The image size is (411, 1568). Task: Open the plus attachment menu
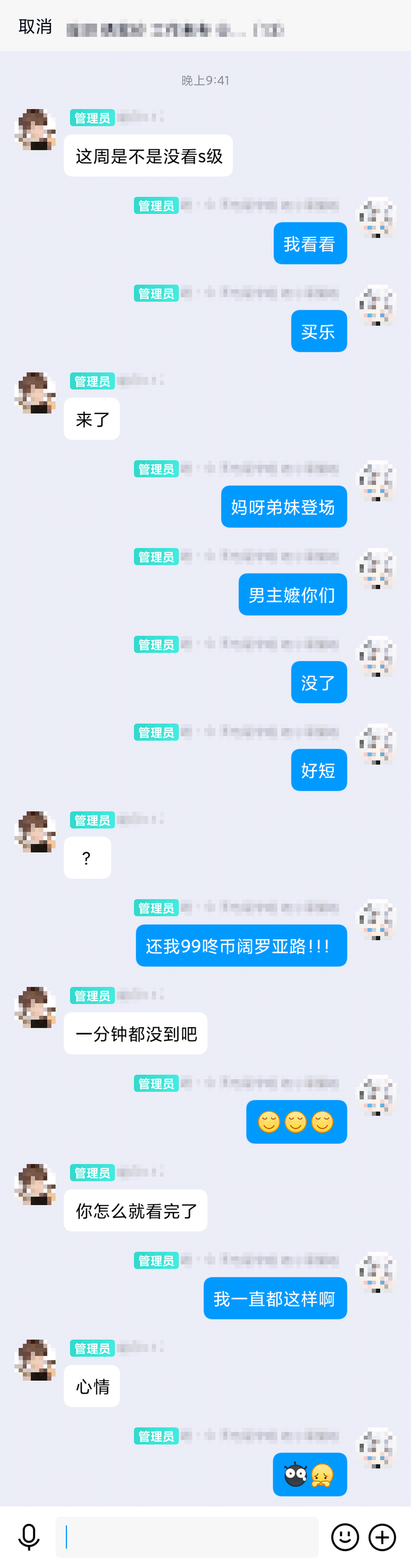pos(383,1536)
